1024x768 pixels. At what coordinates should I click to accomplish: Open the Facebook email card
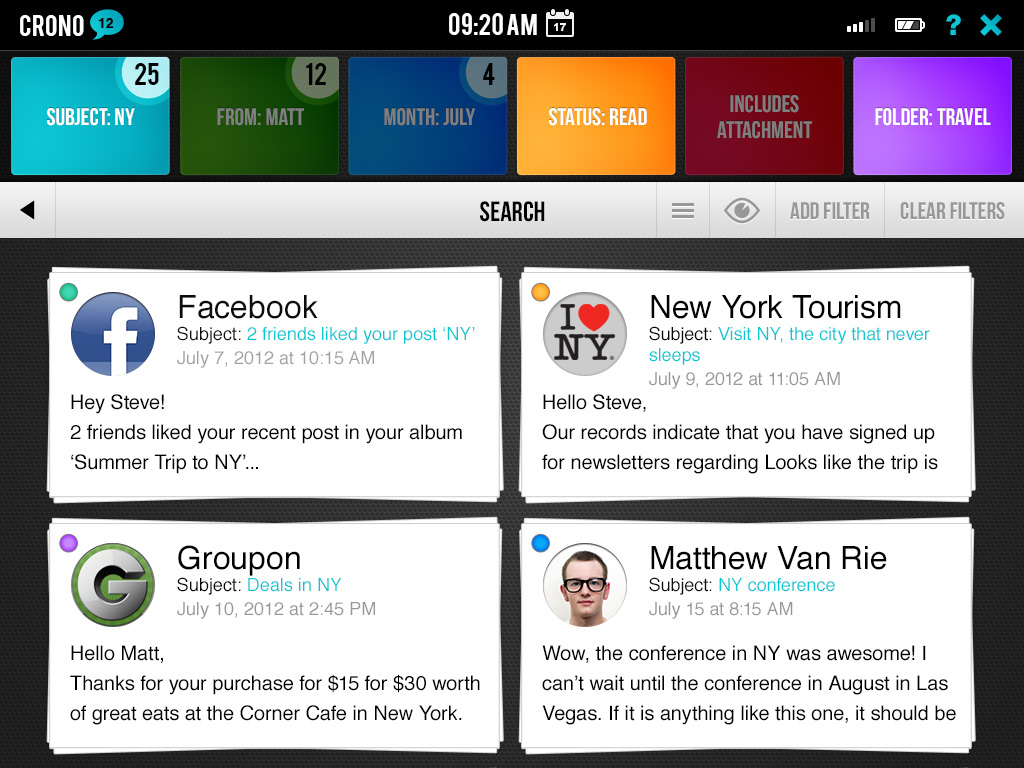pyautogui.click(x=274, y=385)
